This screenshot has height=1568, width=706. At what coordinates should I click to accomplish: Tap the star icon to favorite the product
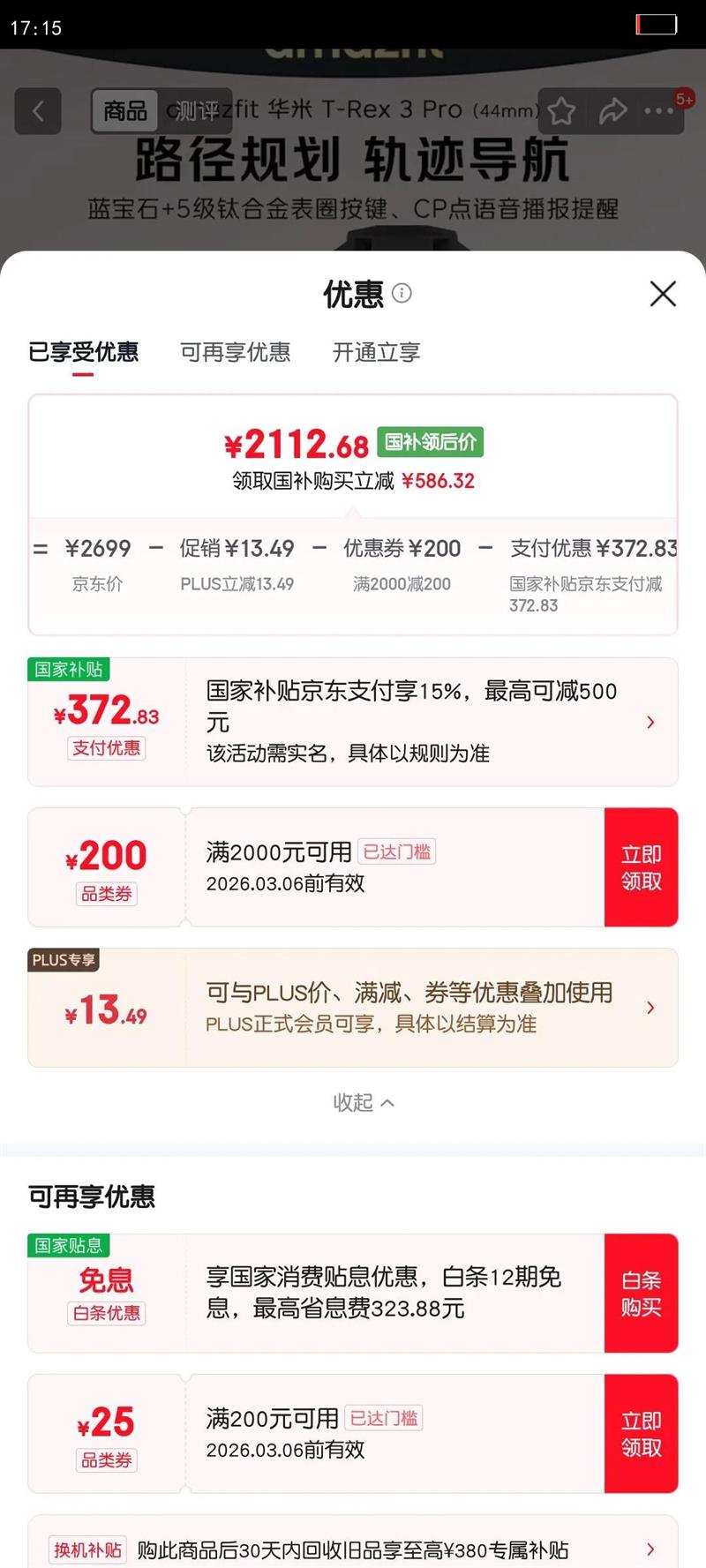click(x=561, y=111)
